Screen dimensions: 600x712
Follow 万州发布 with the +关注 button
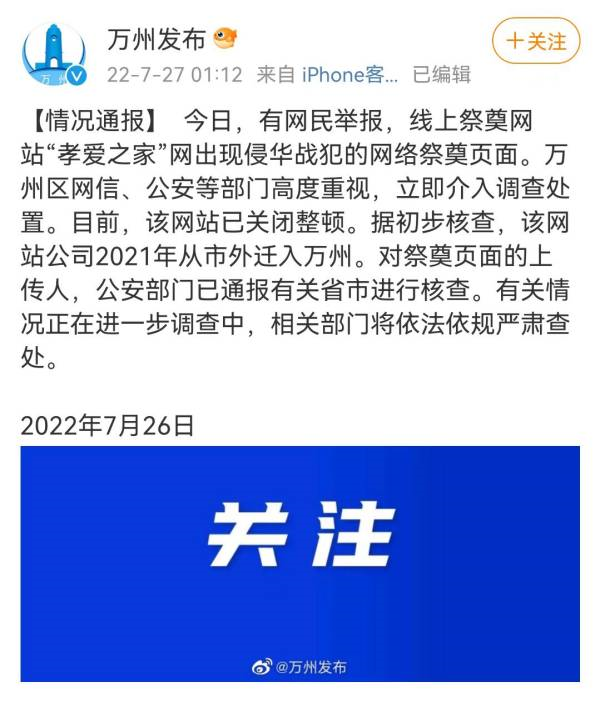pos(536,41)
